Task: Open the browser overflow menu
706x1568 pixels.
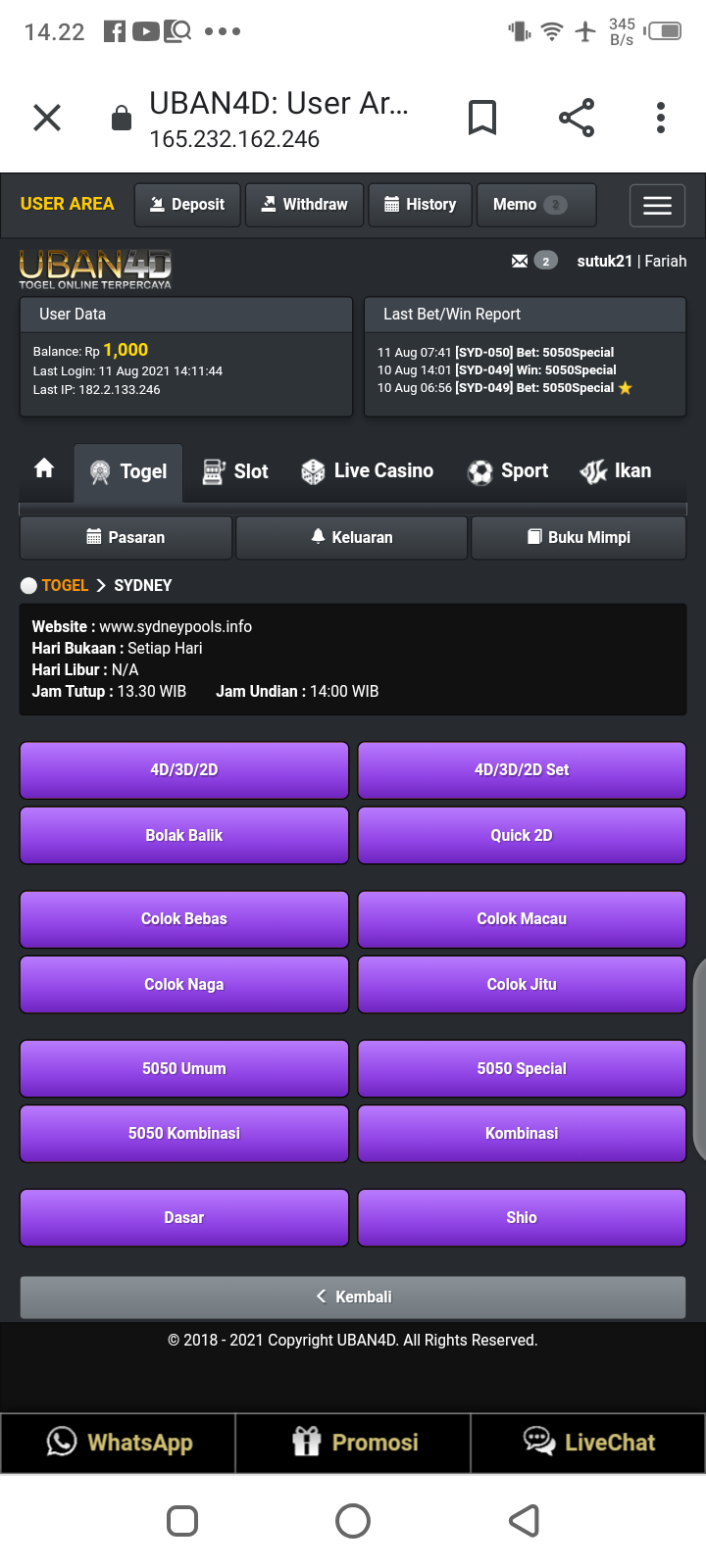Action: tap(661, 118)
